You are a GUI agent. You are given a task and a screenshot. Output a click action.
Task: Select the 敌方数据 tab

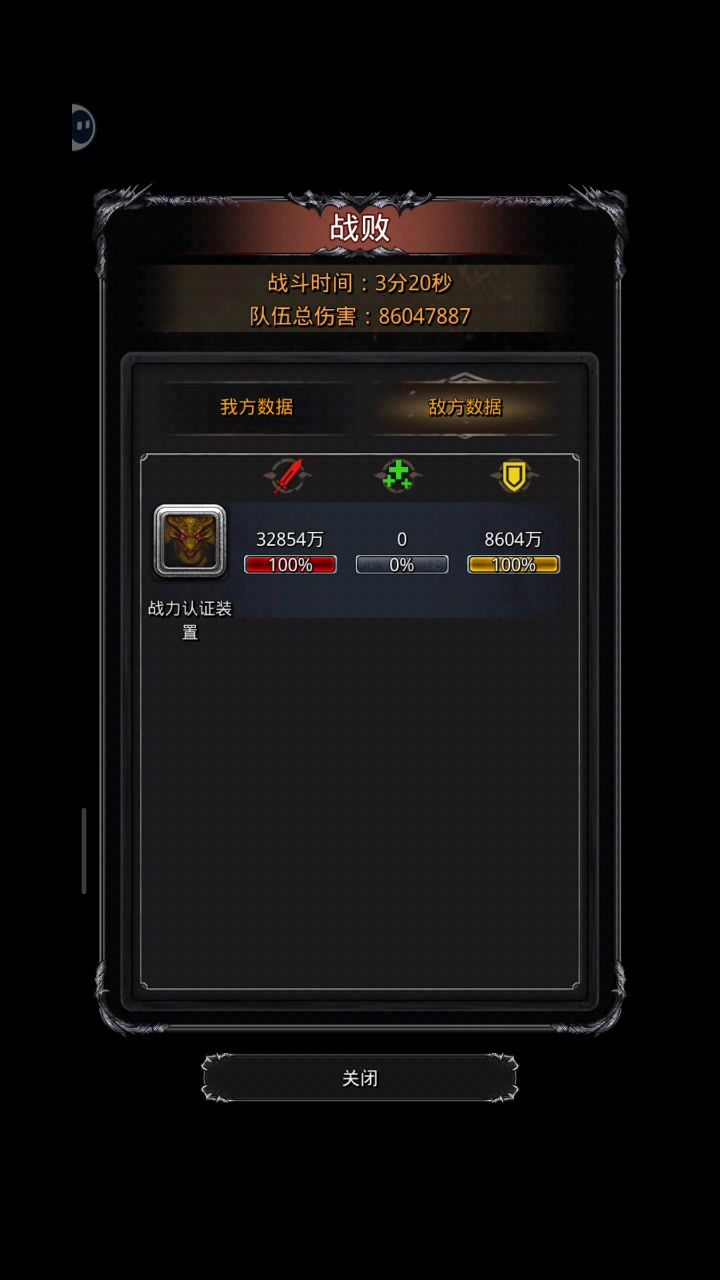(x=465, y=407)
